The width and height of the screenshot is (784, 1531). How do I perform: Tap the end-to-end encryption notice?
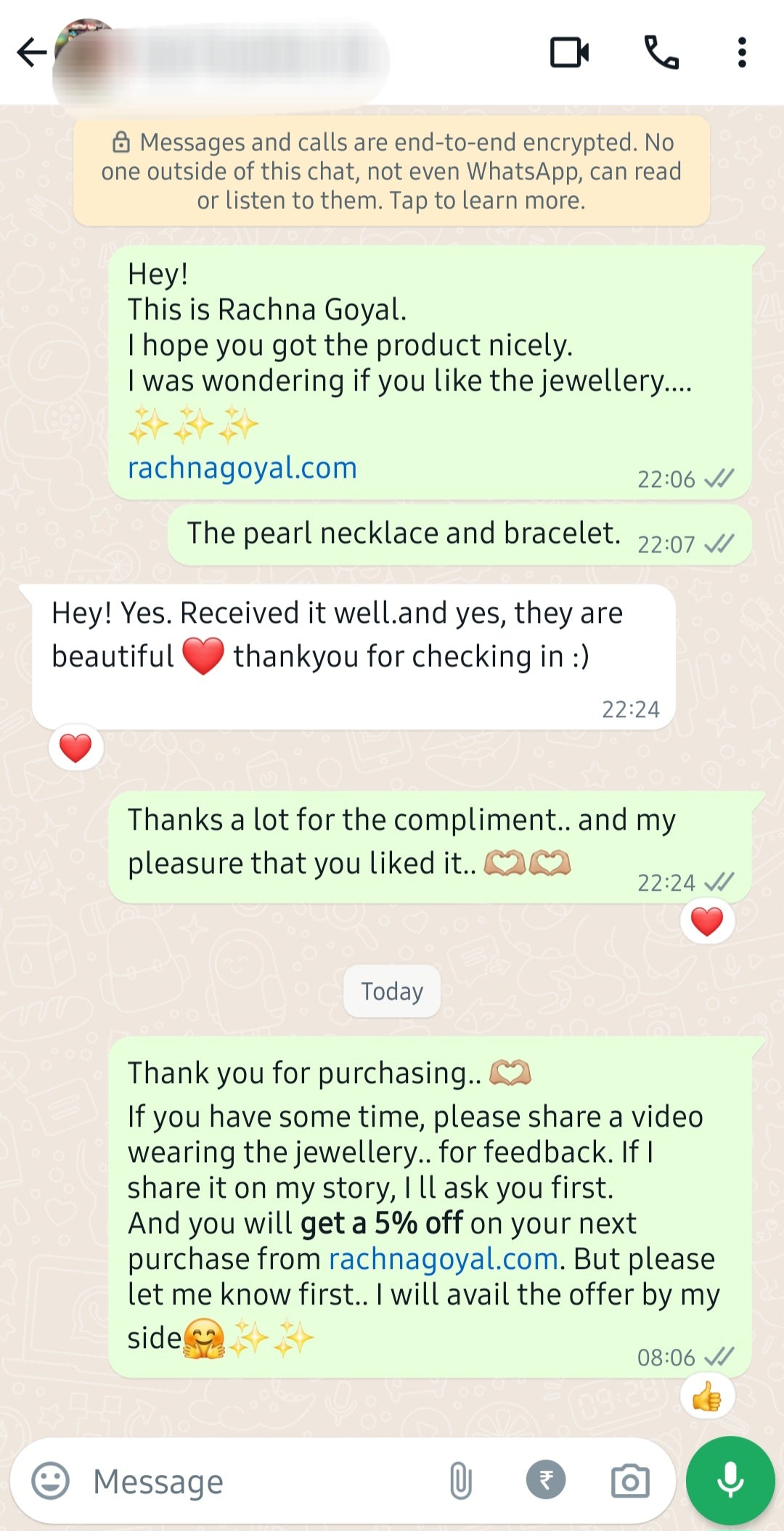tap(391, 171)
